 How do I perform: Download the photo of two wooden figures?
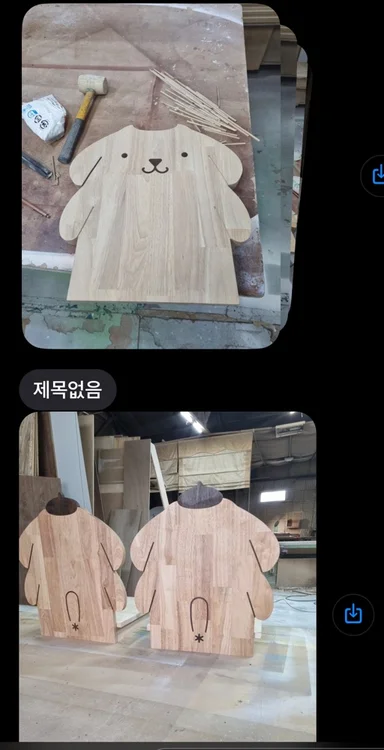[x=353, y=614]
